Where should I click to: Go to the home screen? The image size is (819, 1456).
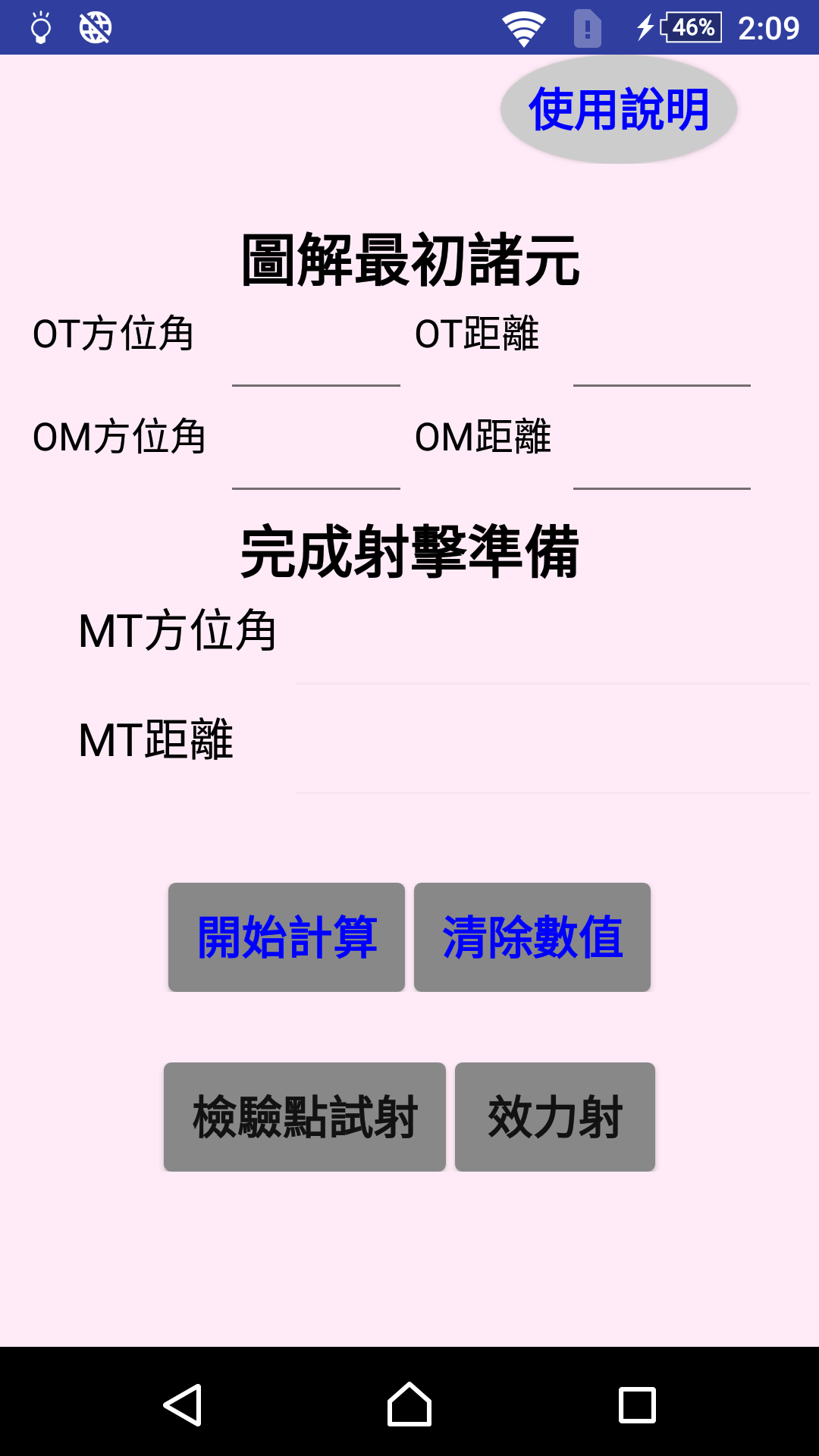409,1405
